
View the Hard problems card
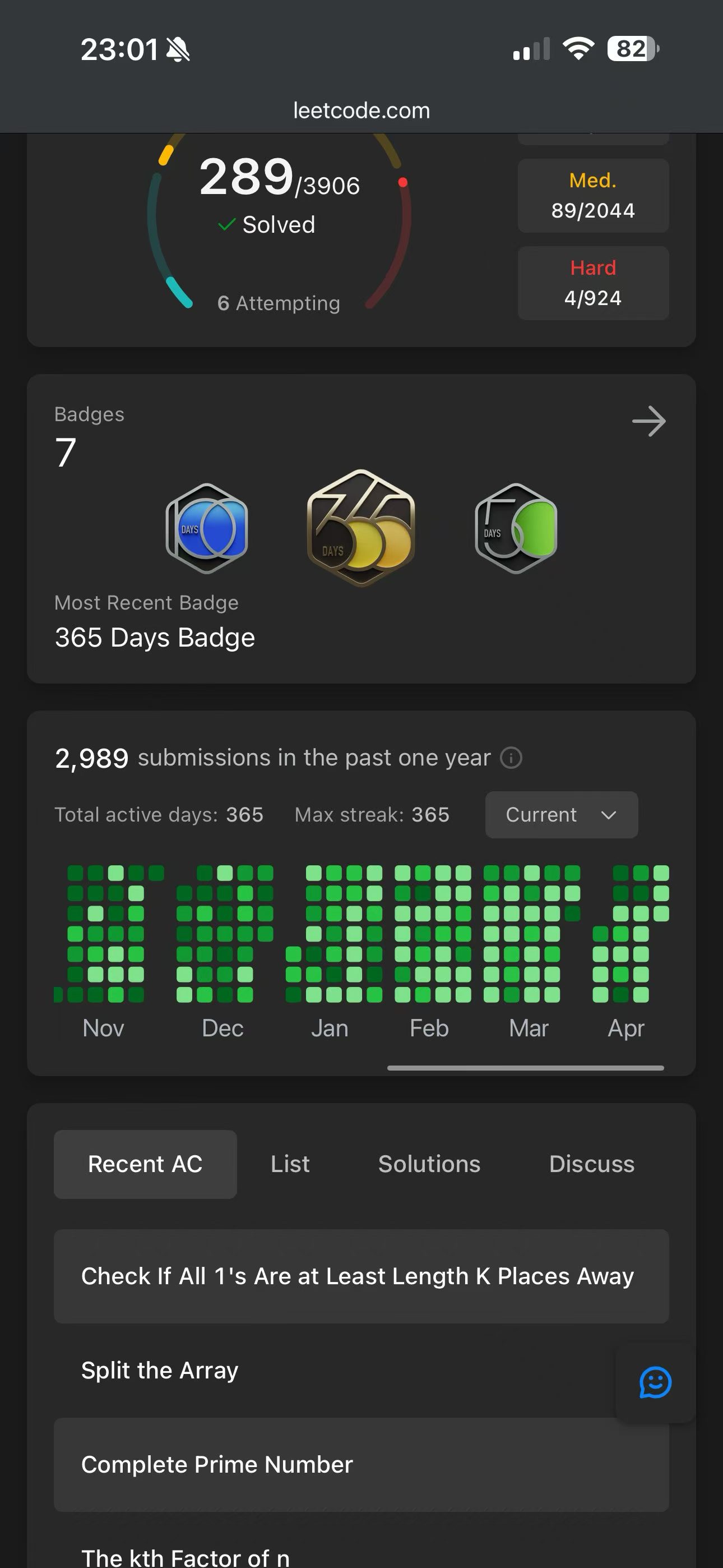[593, 283]
